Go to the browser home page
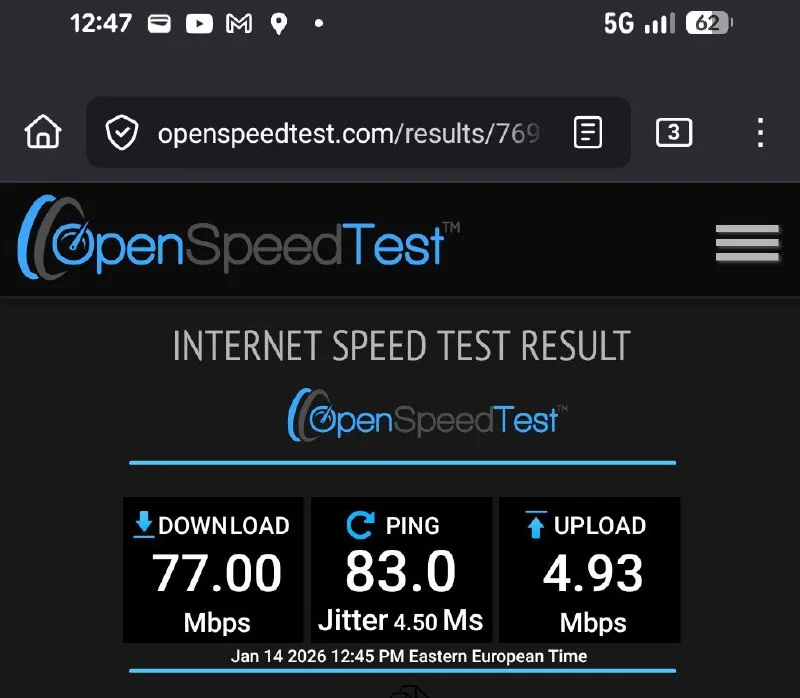The height and width of the screenshot is (698, 800). click(43, 132)
